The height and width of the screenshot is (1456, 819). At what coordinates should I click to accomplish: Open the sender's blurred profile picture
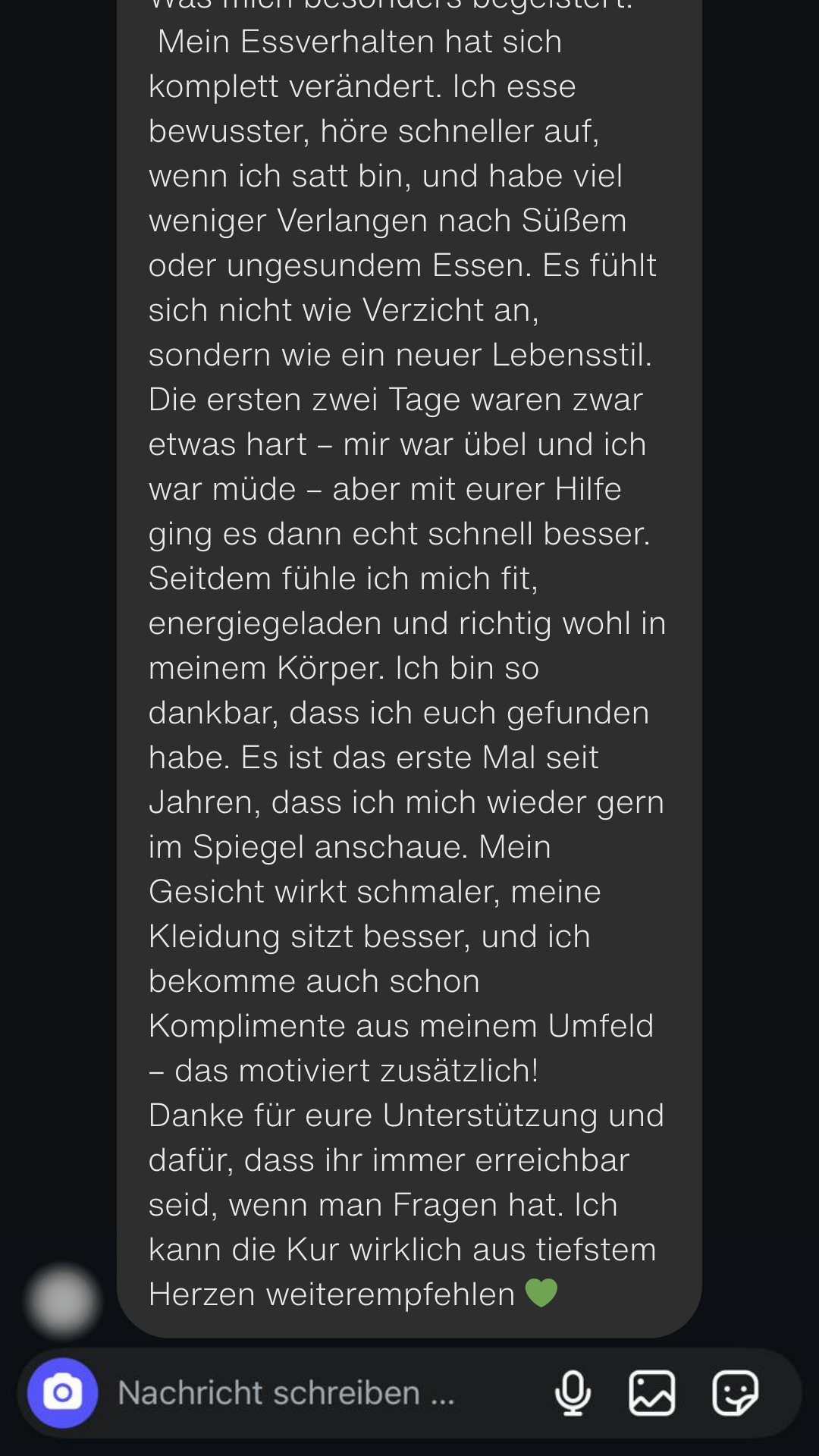pyautogui.click(x=63, y=1301)
